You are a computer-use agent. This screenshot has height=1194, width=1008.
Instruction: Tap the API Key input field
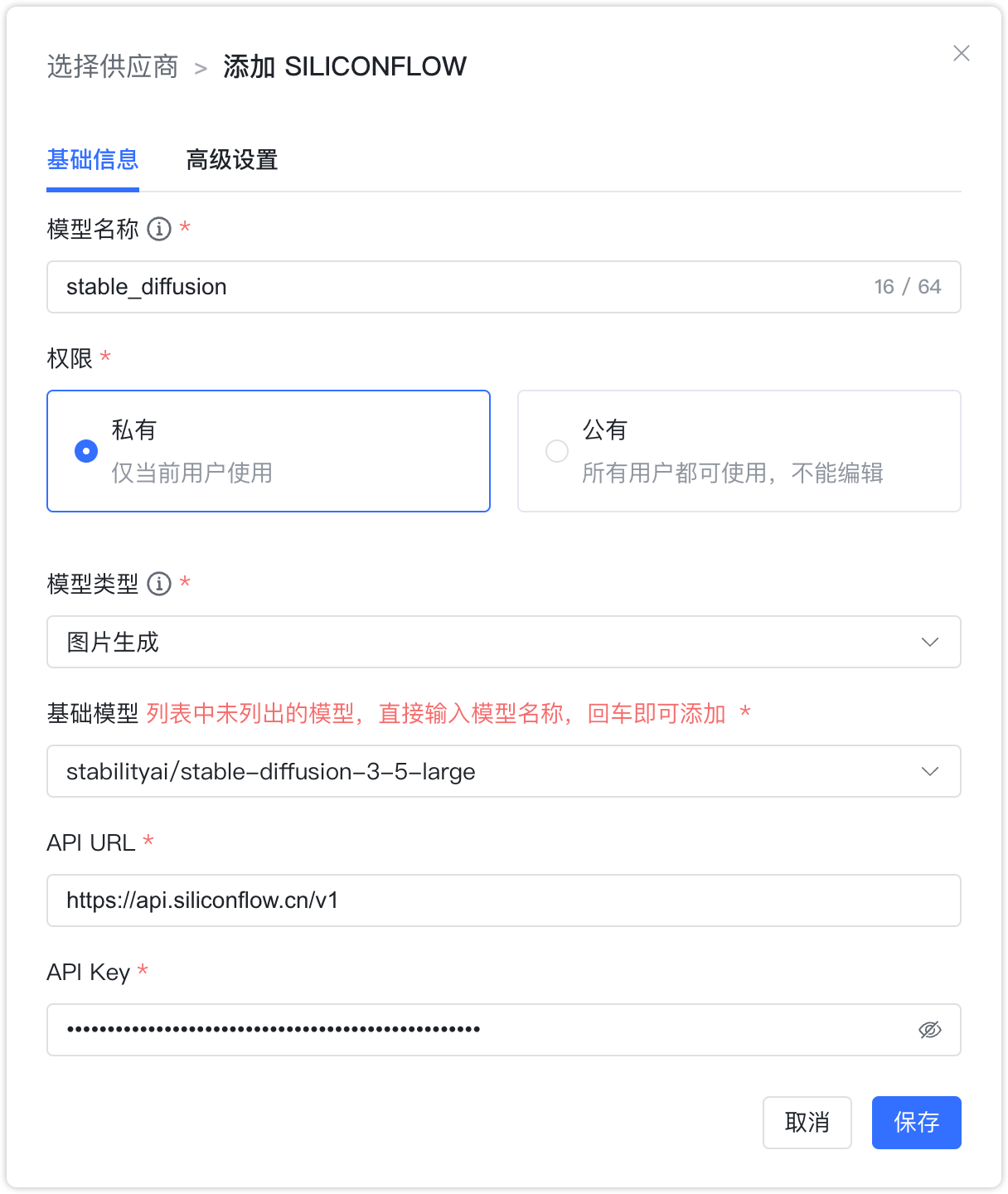coord(481,1030)
